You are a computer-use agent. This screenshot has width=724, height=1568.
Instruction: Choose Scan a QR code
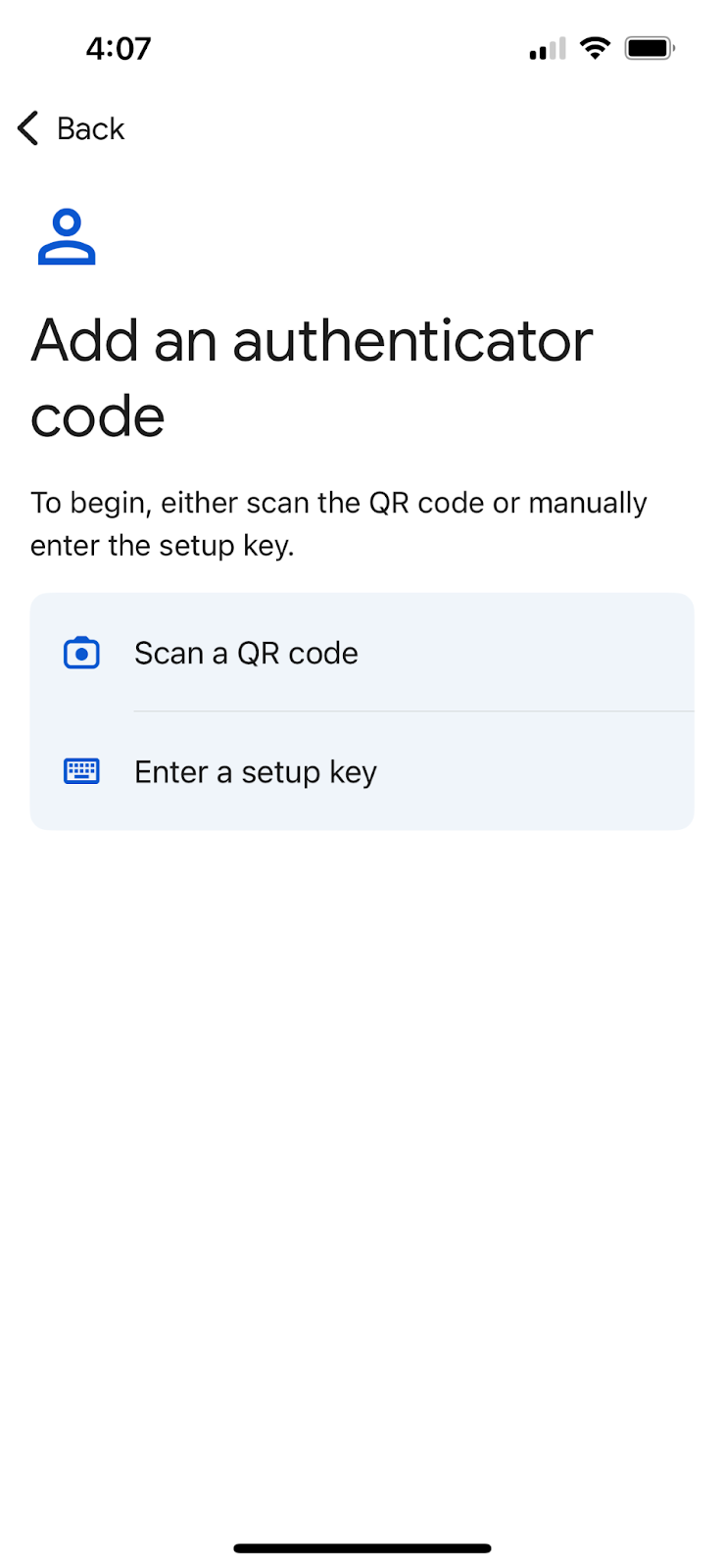tap(362, 653)
